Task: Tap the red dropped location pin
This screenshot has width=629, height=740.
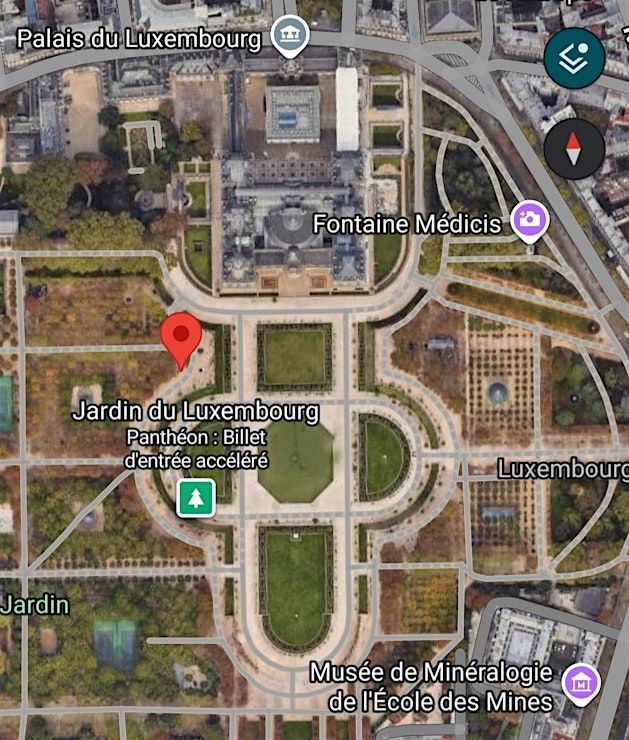Action: [x=182, y=337]
